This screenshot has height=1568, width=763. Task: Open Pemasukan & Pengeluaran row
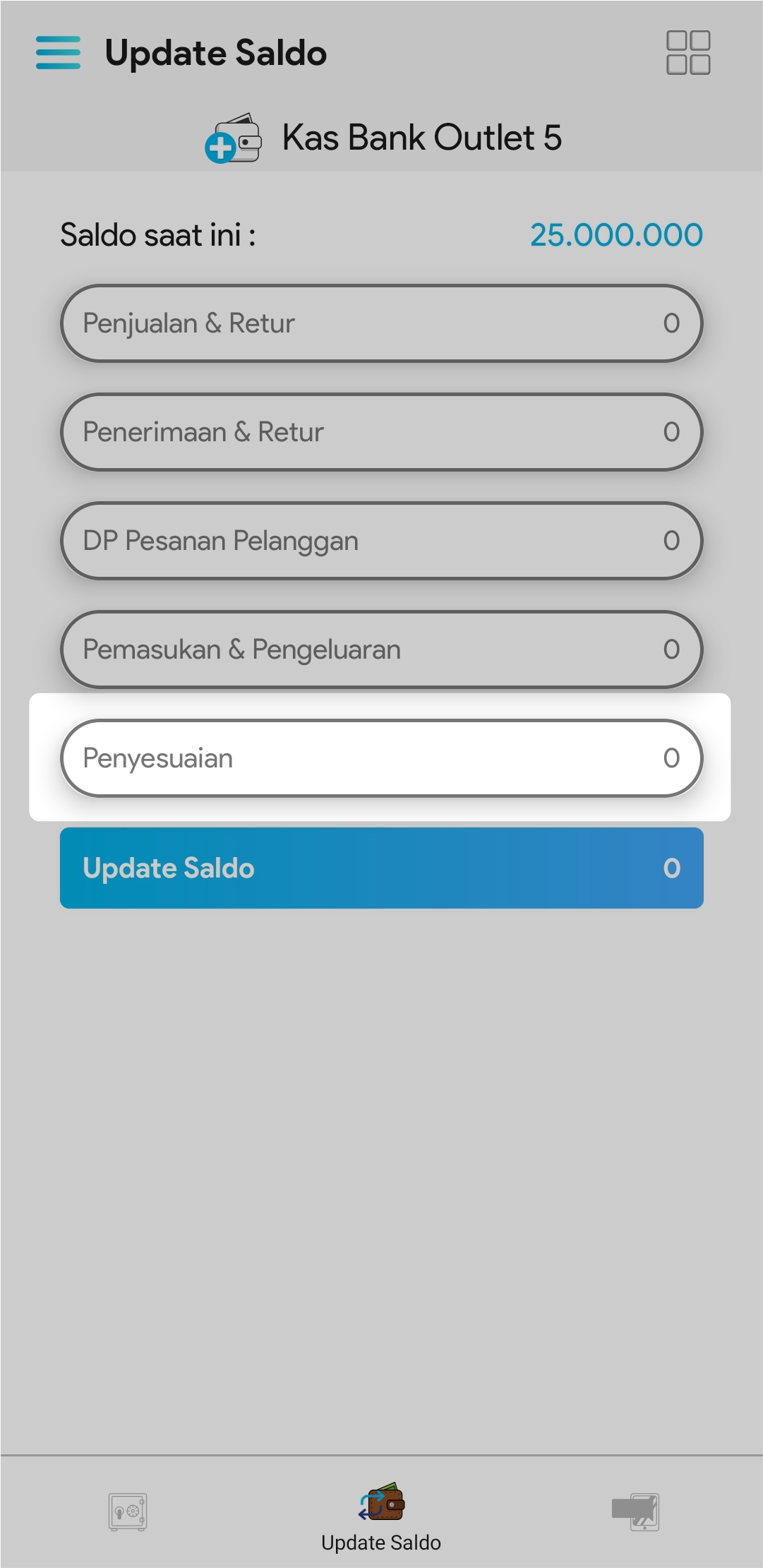pos(381,650)
